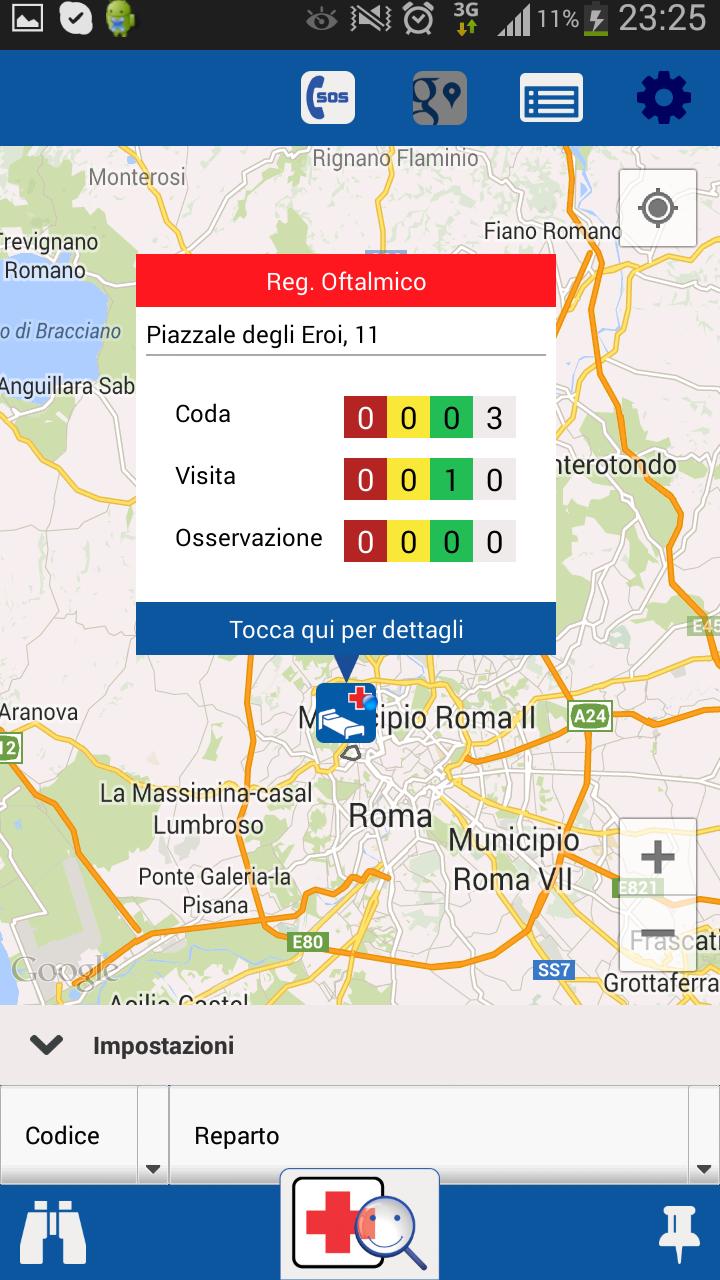Open the Reparto dropdown
This screenshot has width=720, height=1280.
[x=443, y=1136]
